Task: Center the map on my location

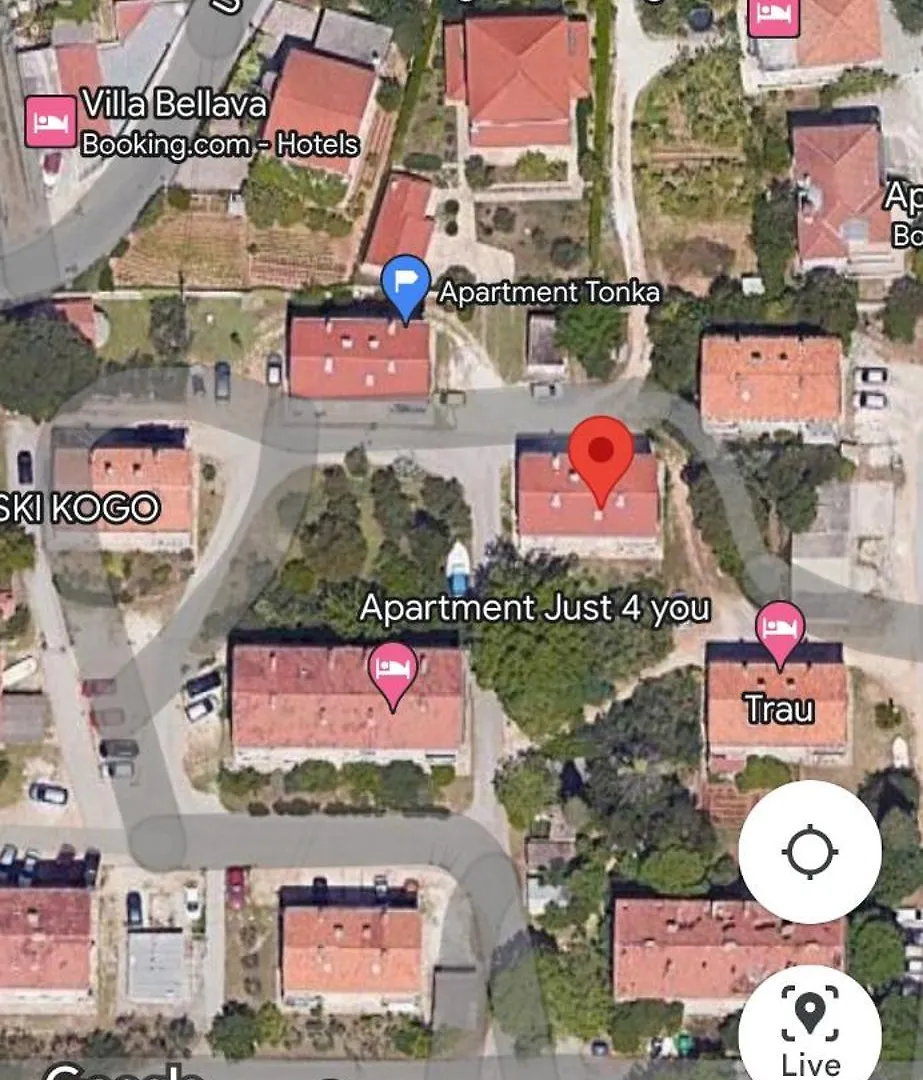Action: pyautogui.click(x=810, y=852)
